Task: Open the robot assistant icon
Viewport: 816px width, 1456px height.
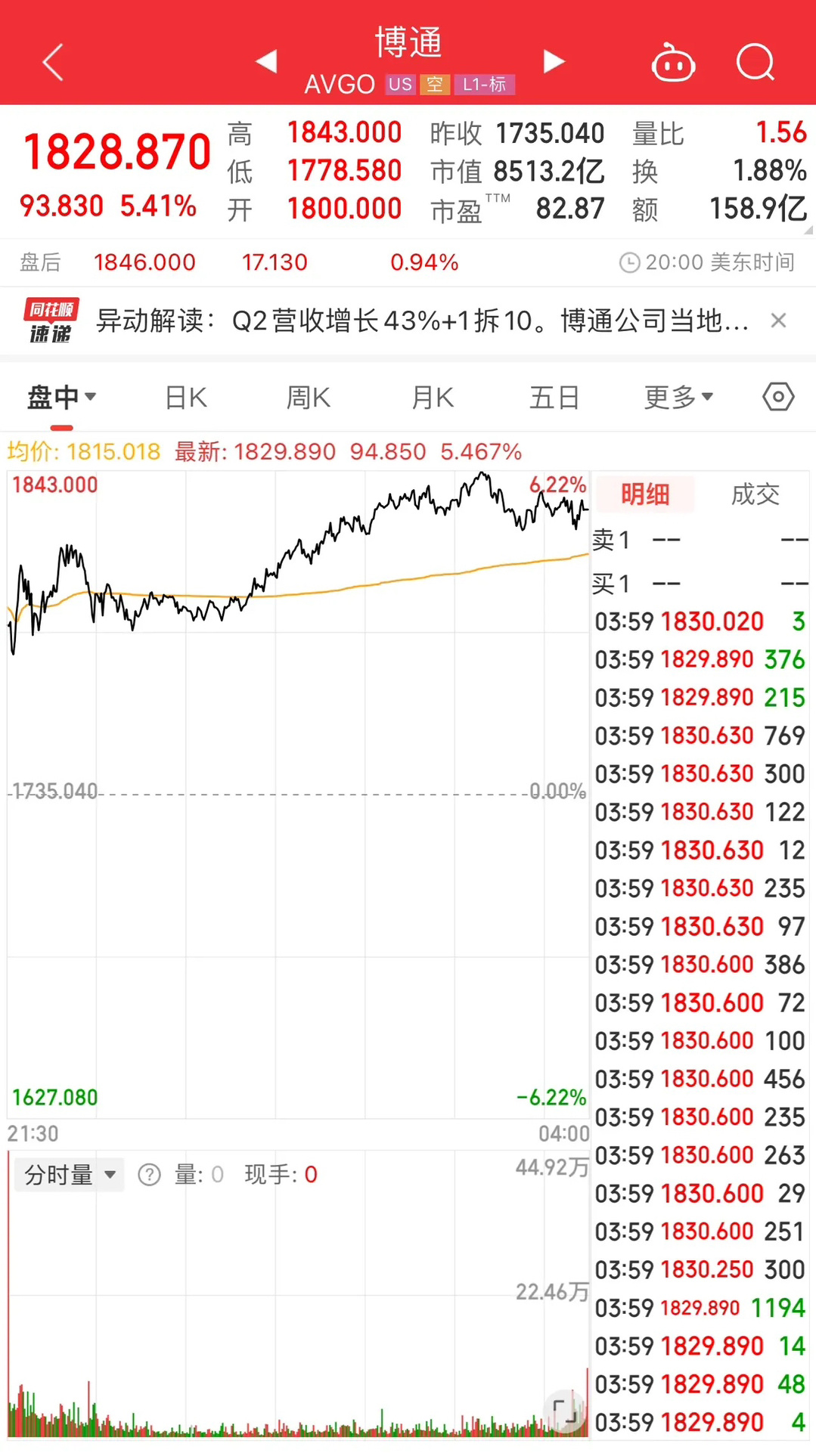Action: [x=673, y=63]
